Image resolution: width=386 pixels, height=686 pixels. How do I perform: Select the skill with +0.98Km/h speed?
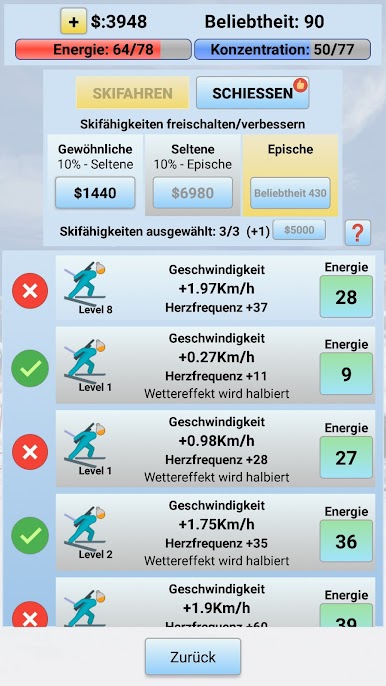coord(30,452)
